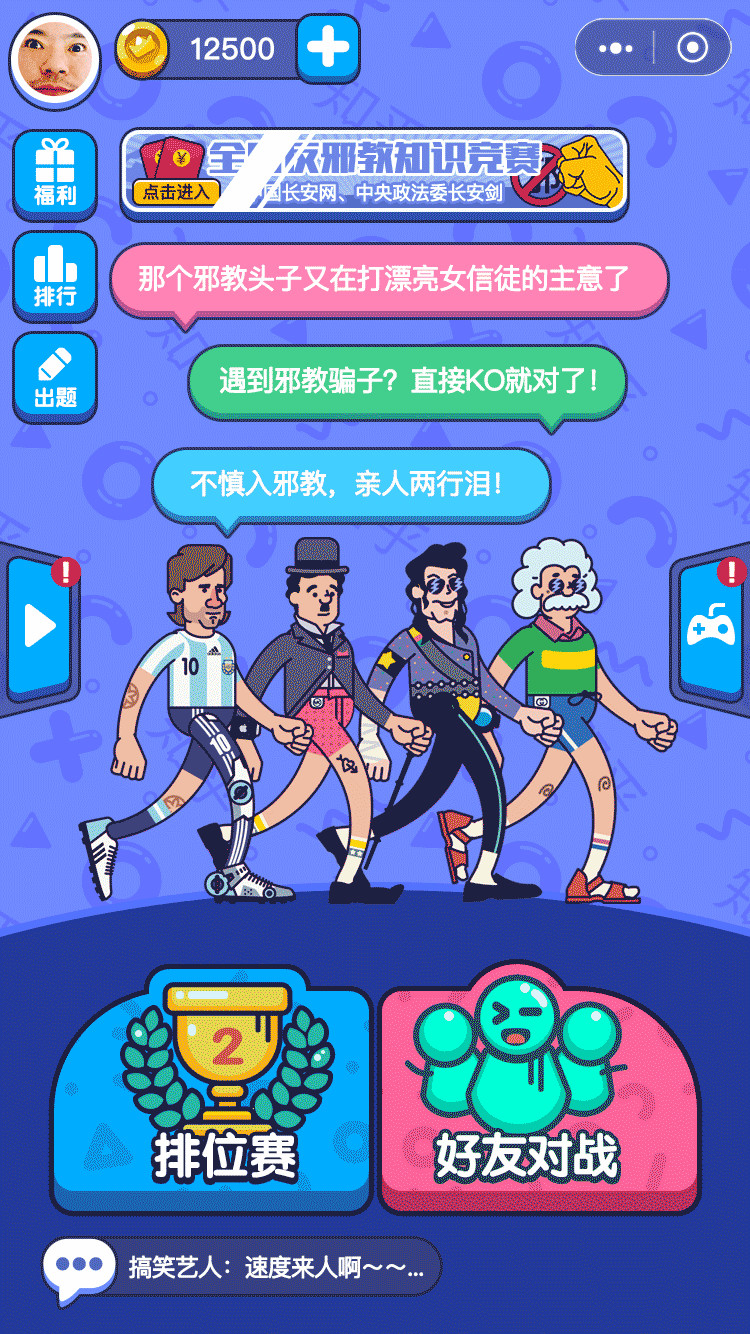Open the mini program overflow menu
Screen dimensions: 750x1334
click(x=615, y=48)
